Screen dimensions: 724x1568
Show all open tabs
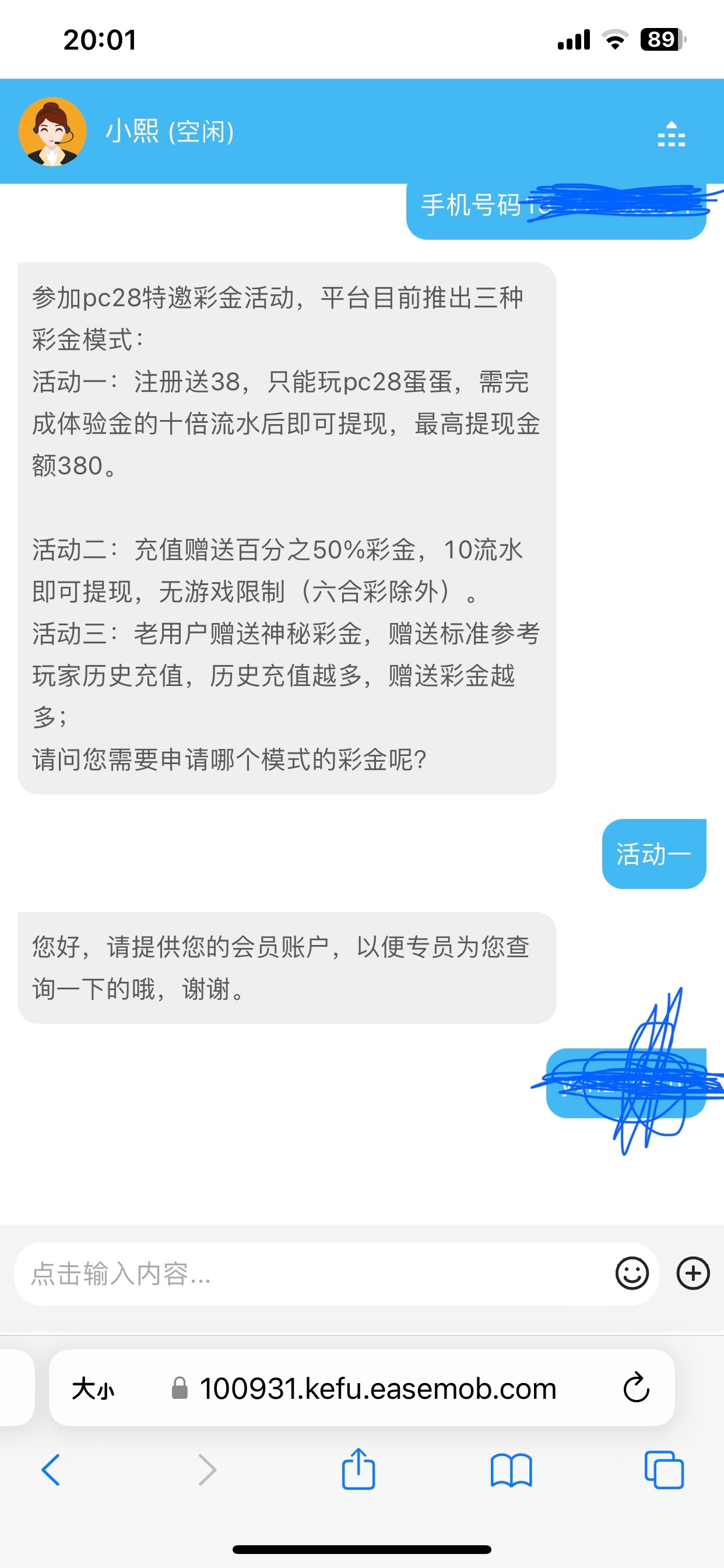[664, 1470]
